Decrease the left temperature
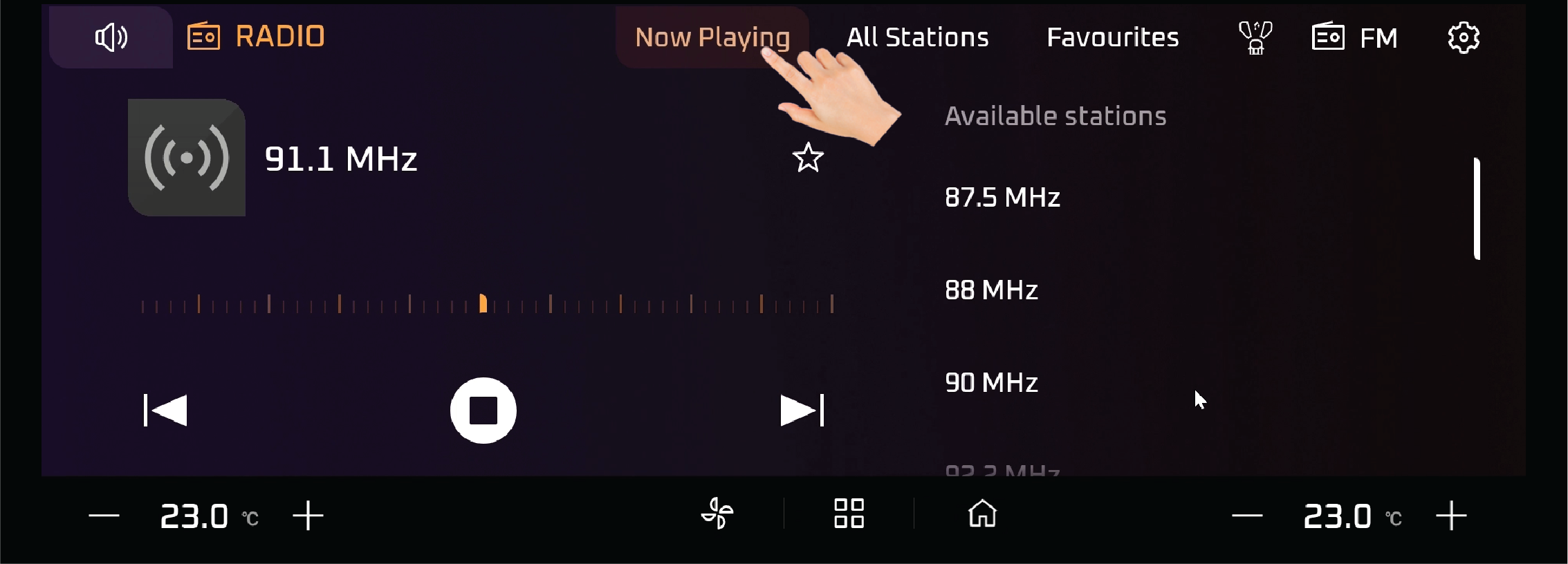Viewport: 1568px width, 564px height. [x=104, y=516]
